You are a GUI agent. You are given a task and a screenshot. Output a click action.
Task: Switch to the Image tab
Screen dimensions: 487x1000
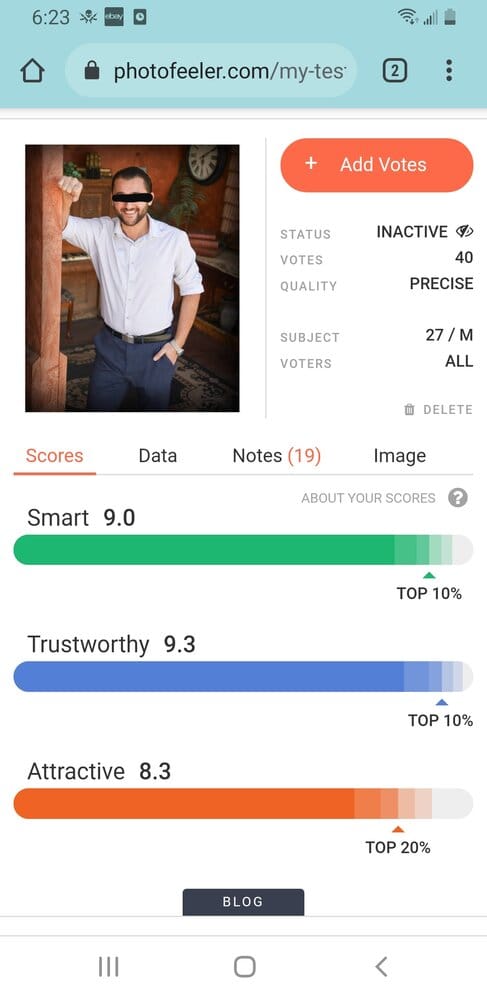pyautogui.click(x=400, y=456)
